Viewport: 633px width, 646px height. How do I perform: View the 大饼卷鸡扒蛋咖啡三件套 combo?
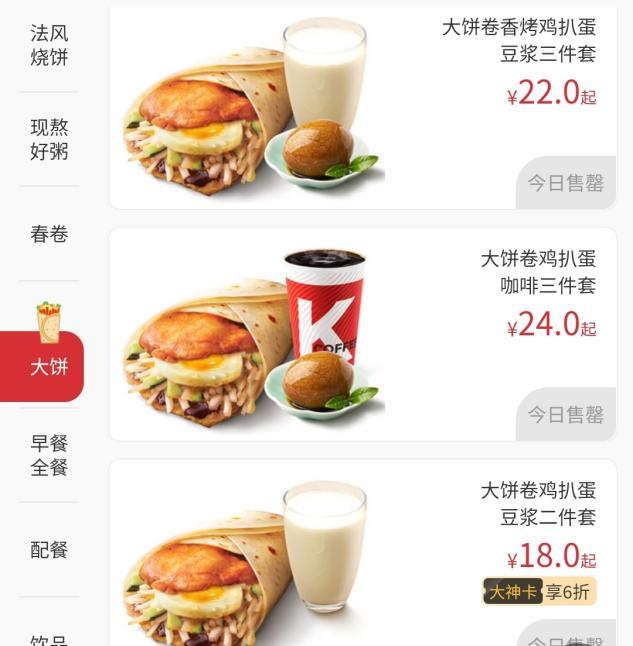[362, 334]
